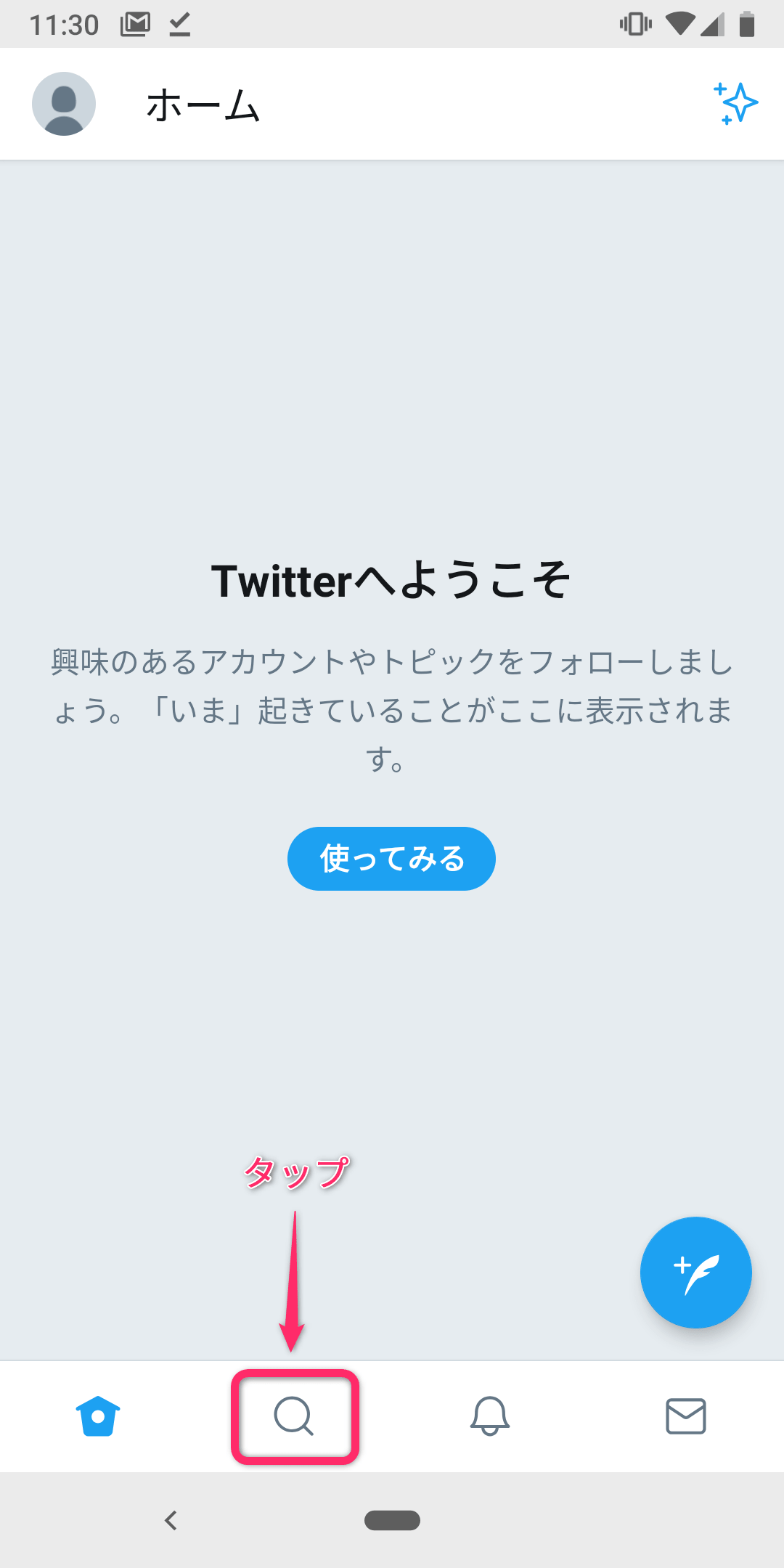Open the profile avatar menu
Image resolution: width=784 pixels, height=1568 pixels.
[64, 104]
